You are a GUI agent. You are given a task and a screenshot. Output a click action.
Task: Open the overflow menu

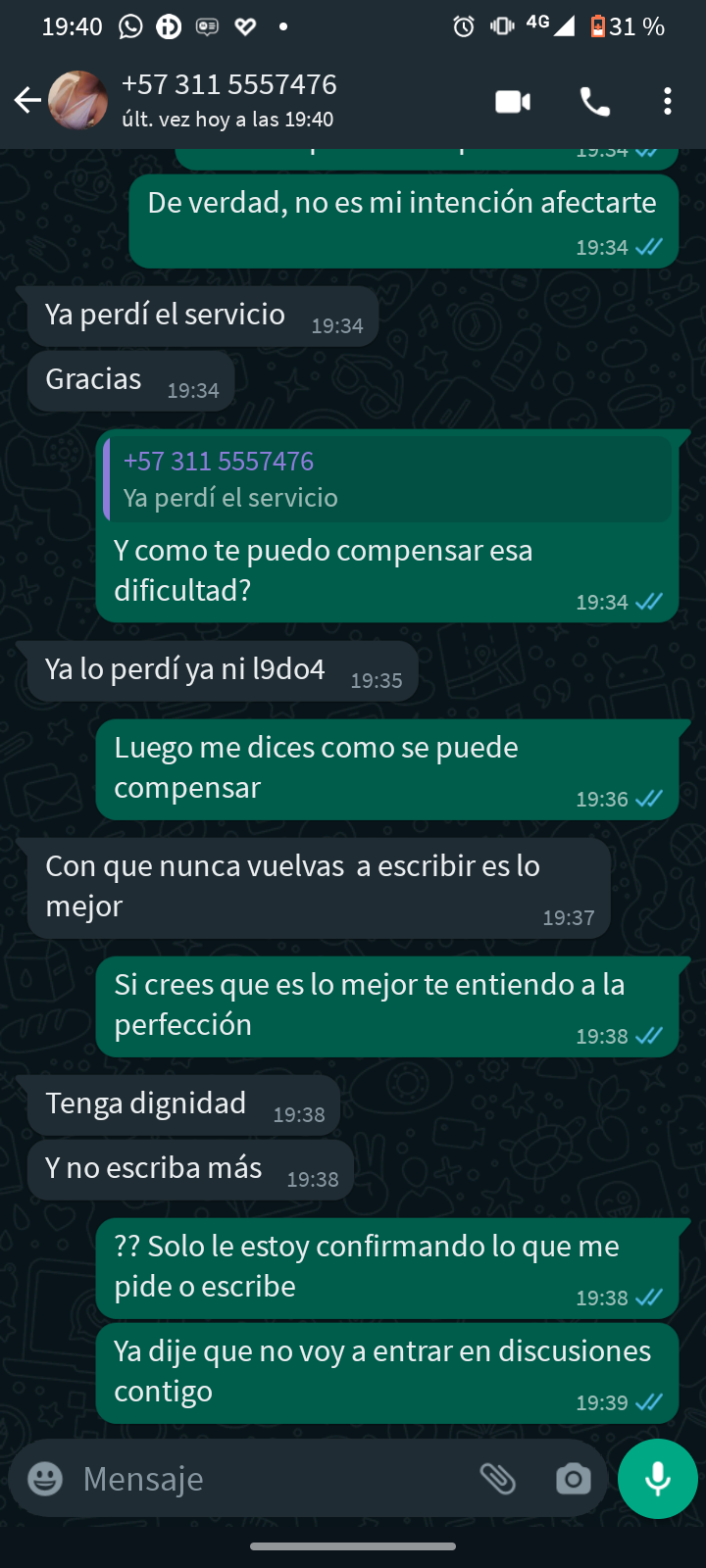667,102
